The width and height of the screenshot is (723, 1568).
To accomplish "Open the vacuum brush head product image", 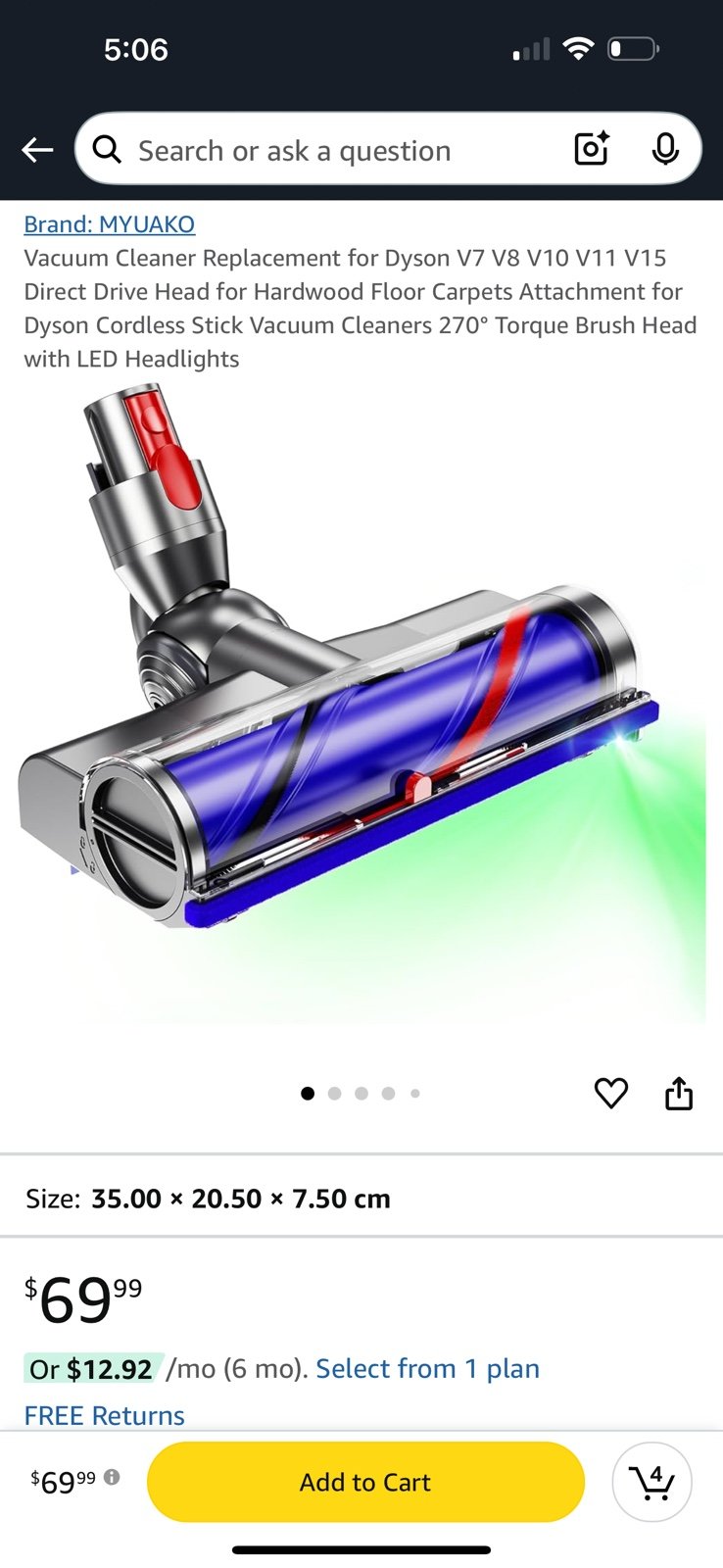I will click(x=361, y=704).
